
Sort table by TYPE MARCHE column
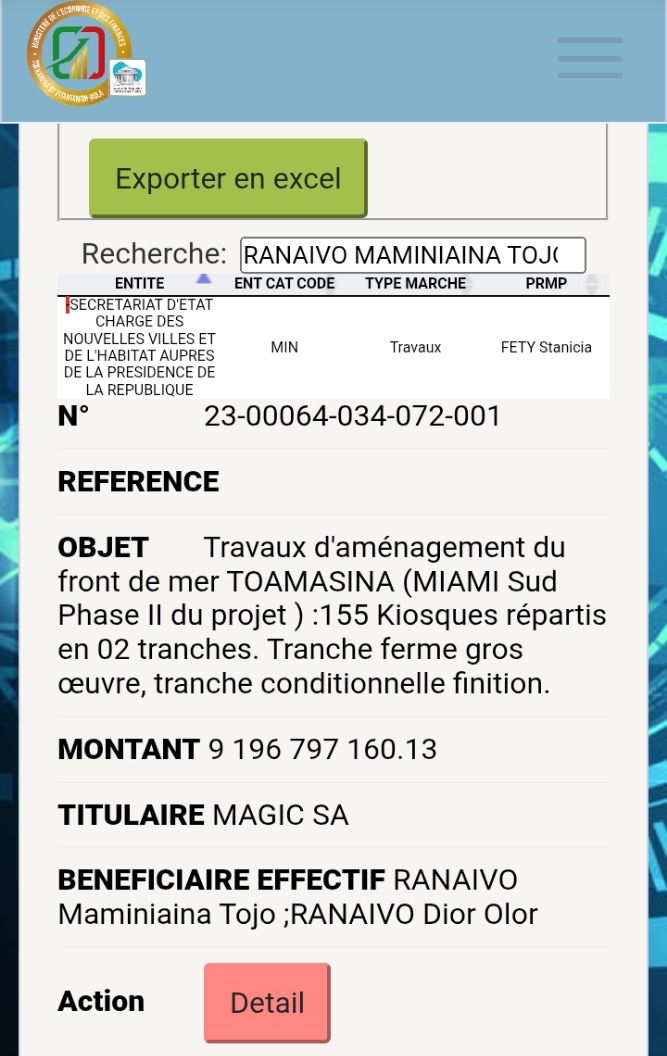pos(415,283)
